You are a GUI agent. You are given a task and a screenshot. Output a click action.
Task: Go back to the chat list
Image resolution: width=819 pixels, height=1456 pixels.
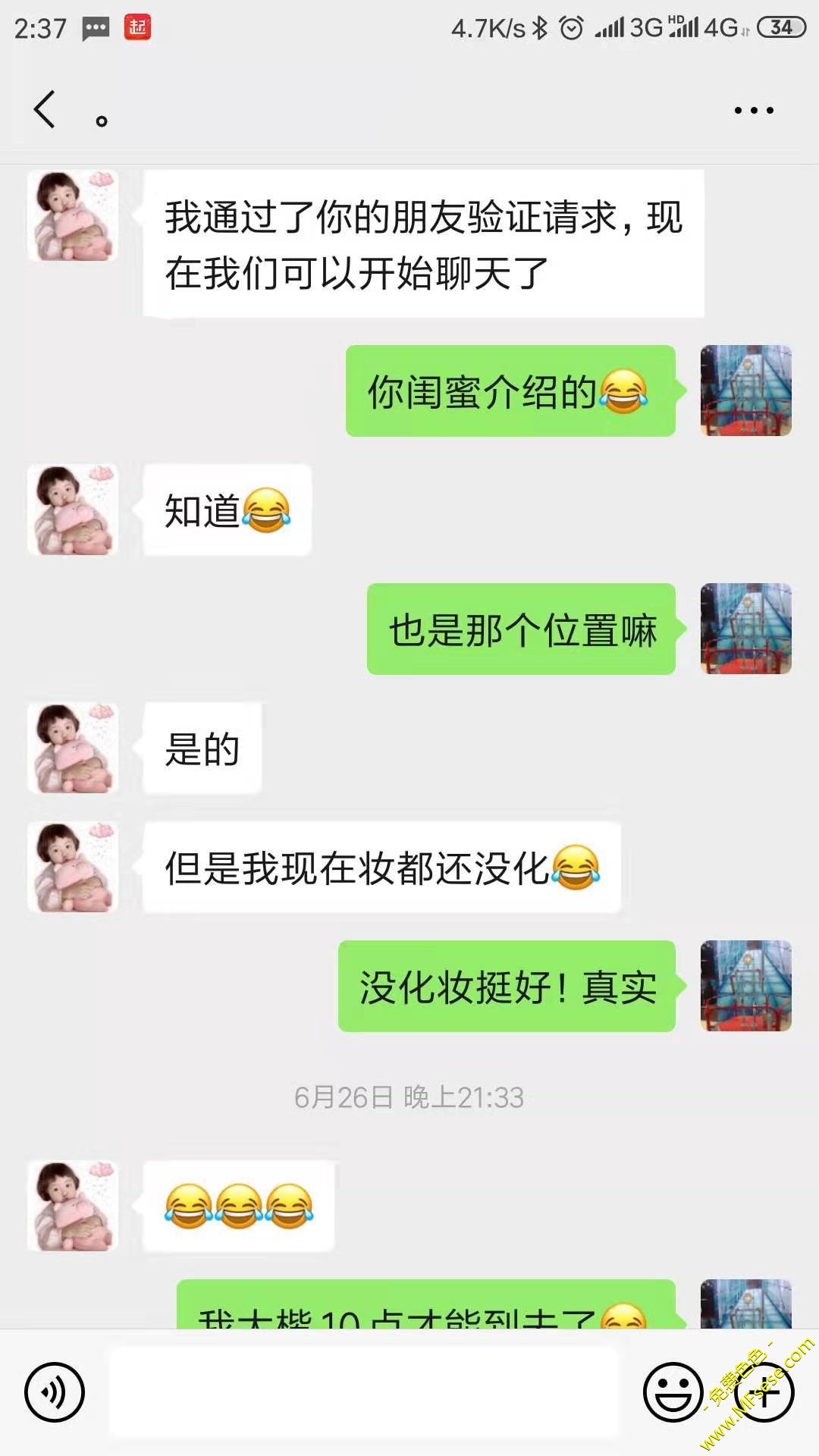(45, 110)
